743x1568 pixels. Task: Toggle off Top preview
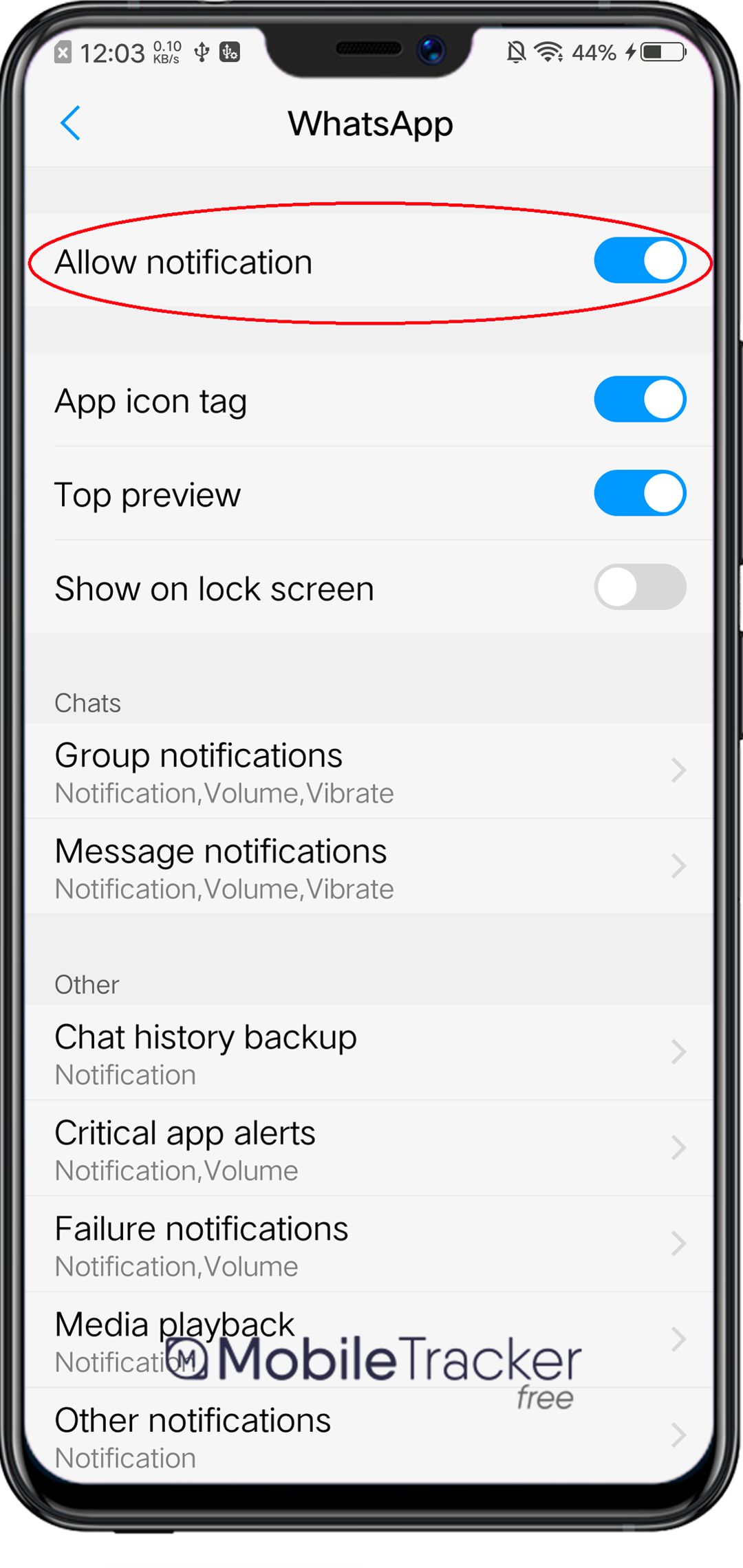click(639, 493)
